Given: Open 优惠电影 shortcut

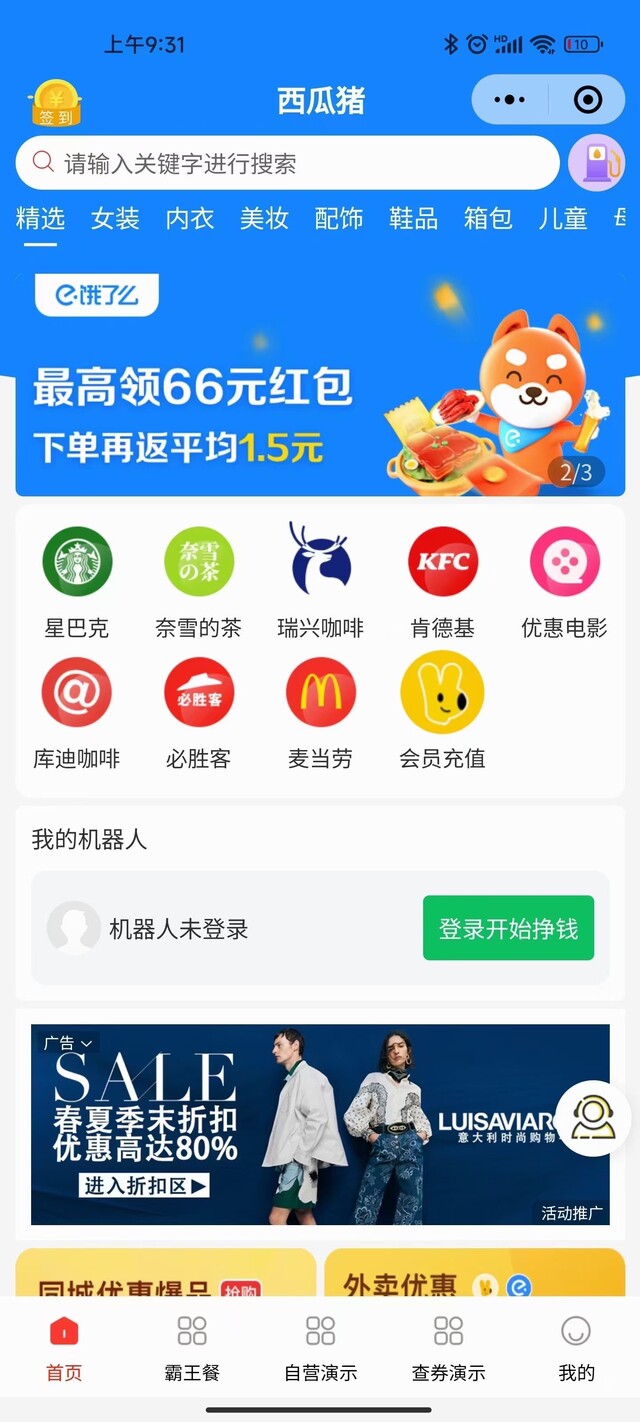Looking at the screenshot, I should click(564, 580).
